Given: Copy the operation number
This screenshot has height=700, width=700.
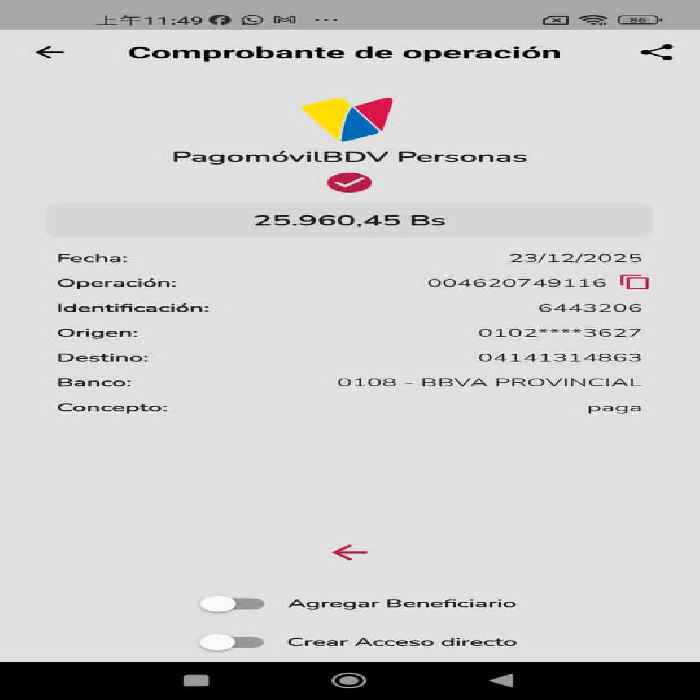Looking at the screenshot, I should (x=634, y=282).
